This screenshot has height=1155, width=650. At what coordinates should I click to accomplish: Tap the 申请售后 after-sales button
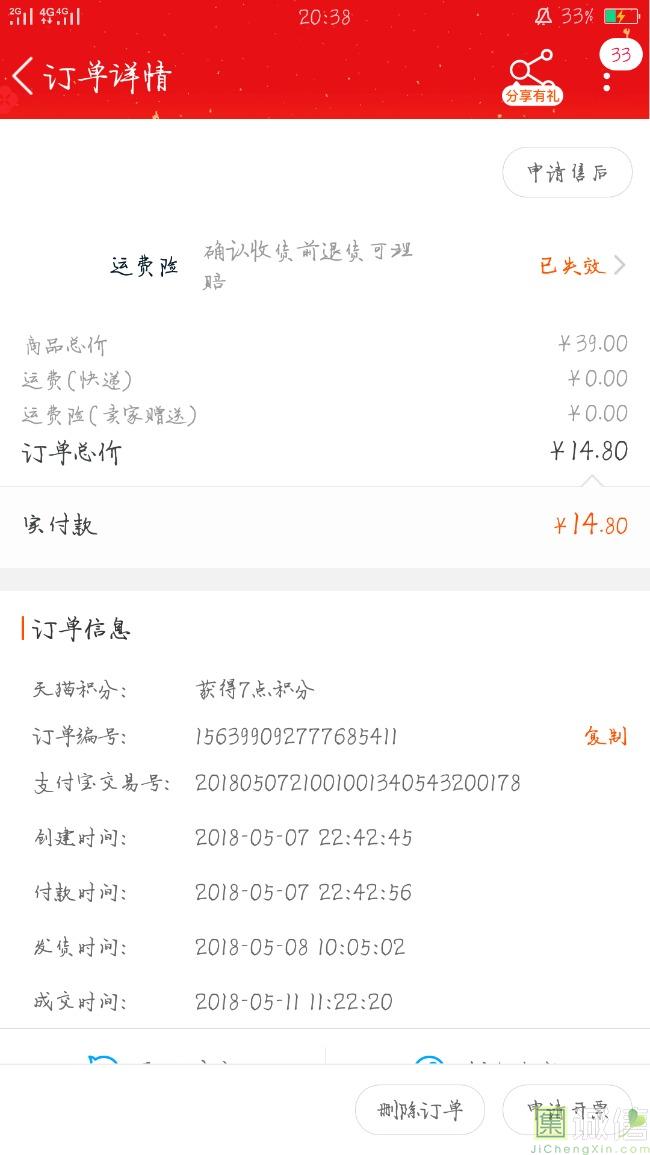pos(567,172)
